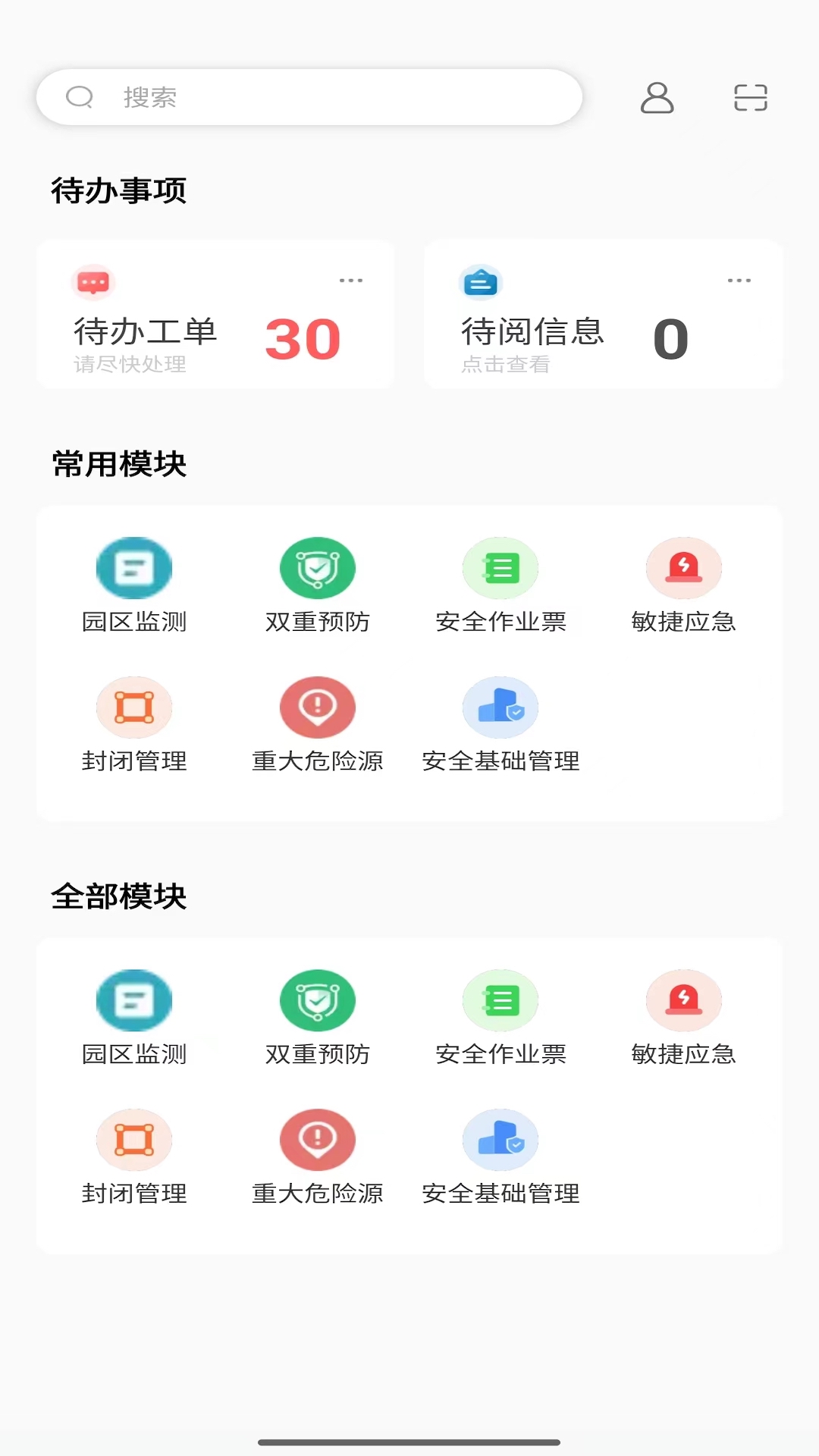
Task: View 待阅信息 unread messages card
Action: pyautogui.click(x=603, y=315)
